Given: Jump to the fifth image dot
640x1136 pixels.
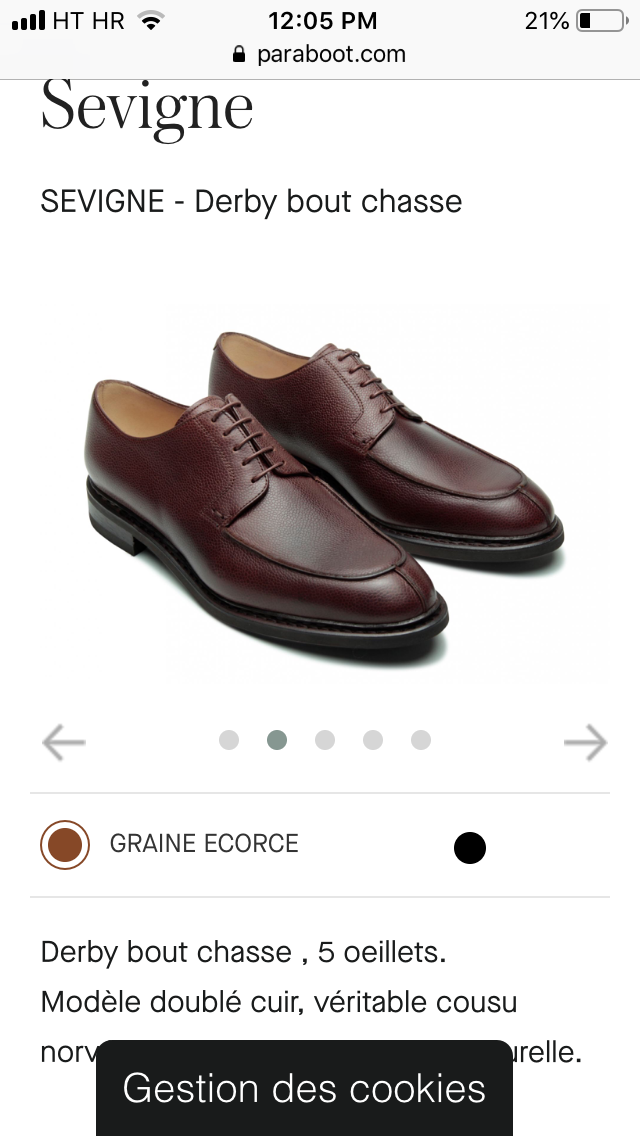Looking at the screenshot, I should pyautogui.click(x=421, y=740).
